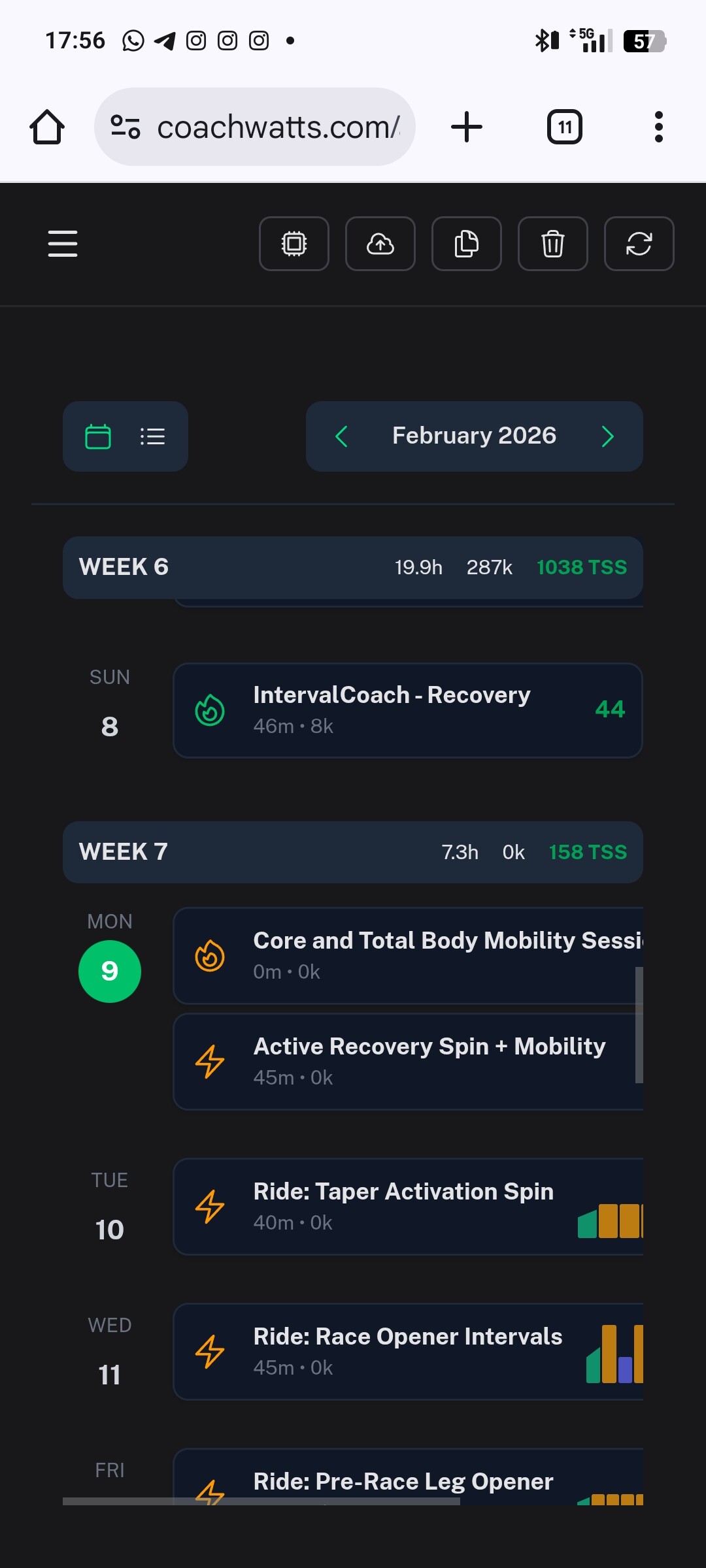Image resolution: width=706 pixels, height=1568 pixels.
Task: Select Monday the 9th
Action: tap(110, 971)
